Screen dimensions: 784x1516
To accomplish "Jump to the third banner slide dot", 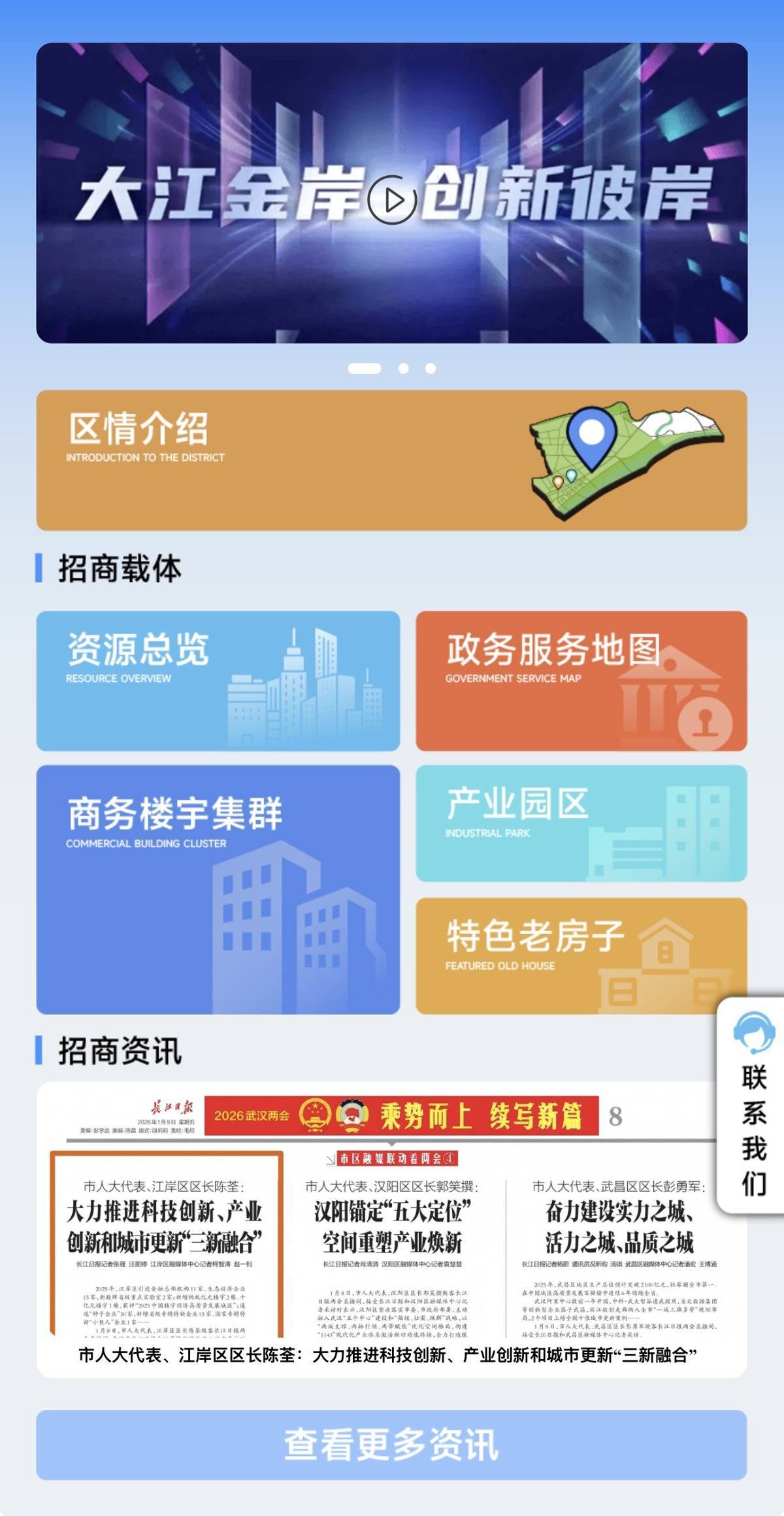I will [431, 369].
